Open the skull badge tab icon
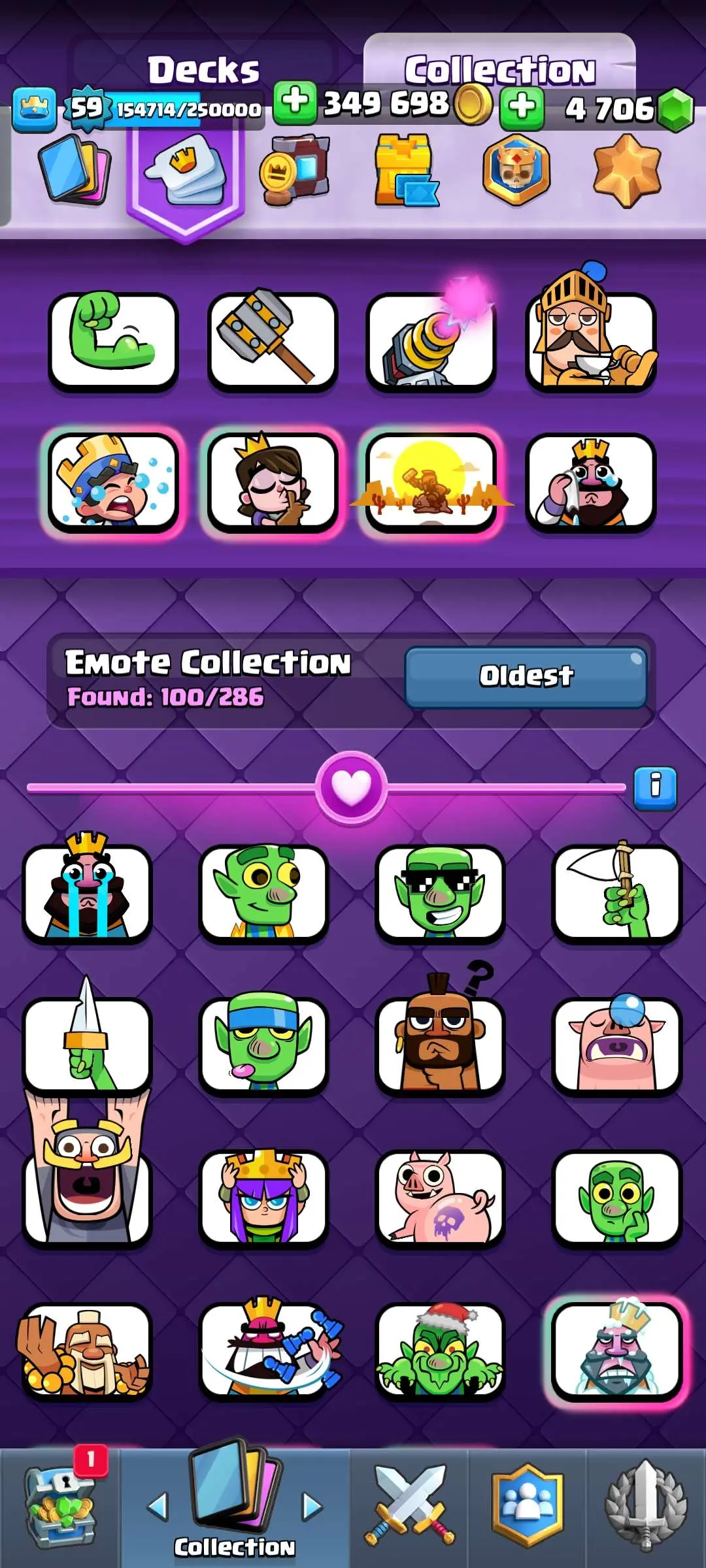Screen dimensions: 706x1568 (x=516, y=171)
